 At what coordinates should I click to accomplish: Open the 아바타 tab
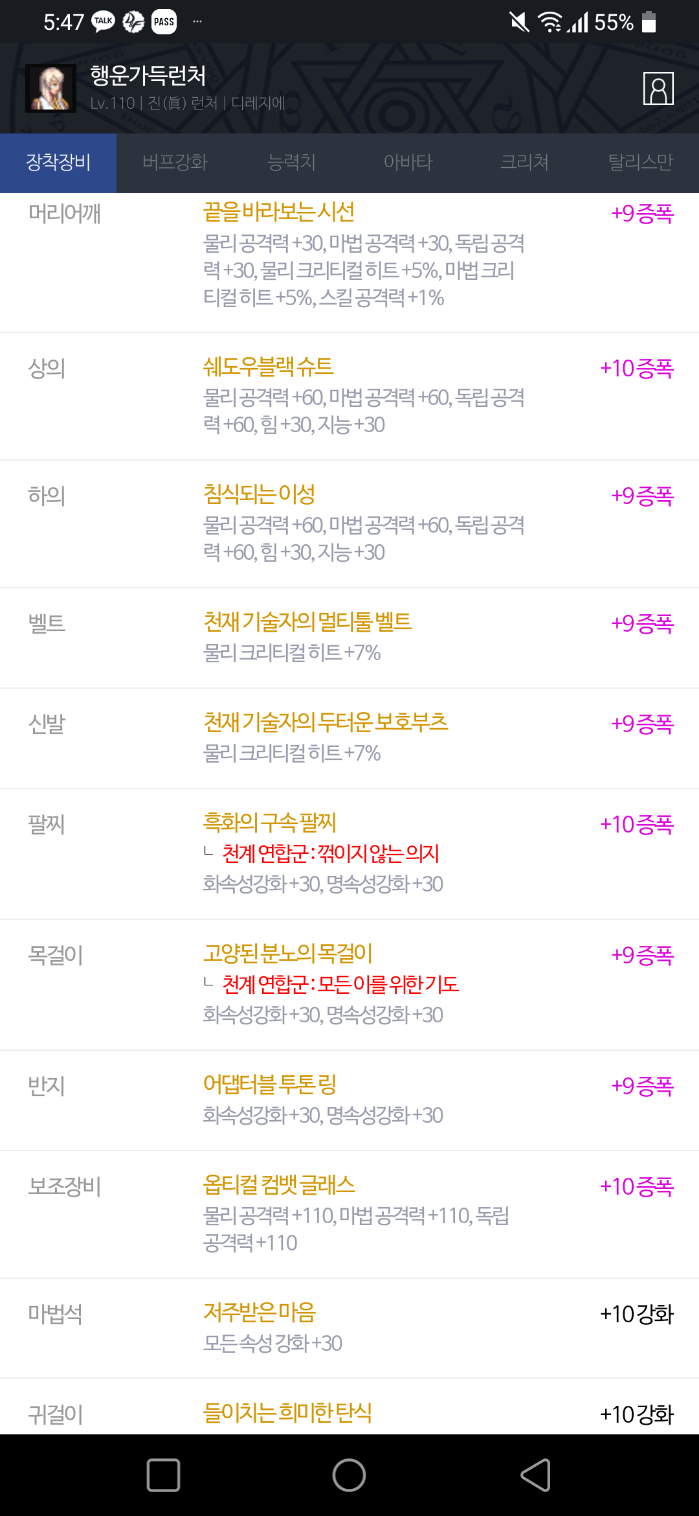tap(408, 162)
